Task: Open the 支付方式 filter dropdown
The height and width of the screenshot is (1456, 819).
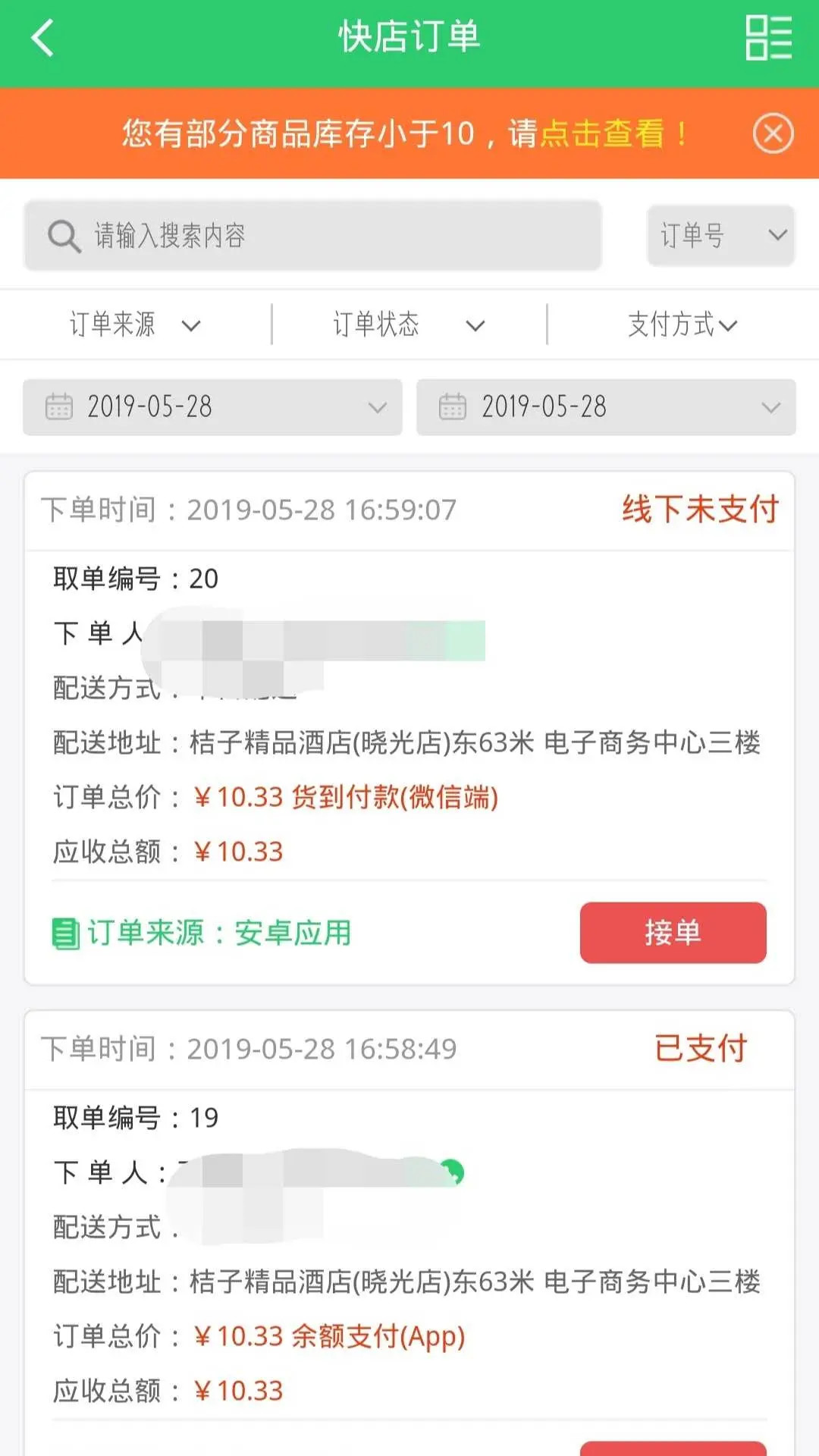Action: coord(680,325)
